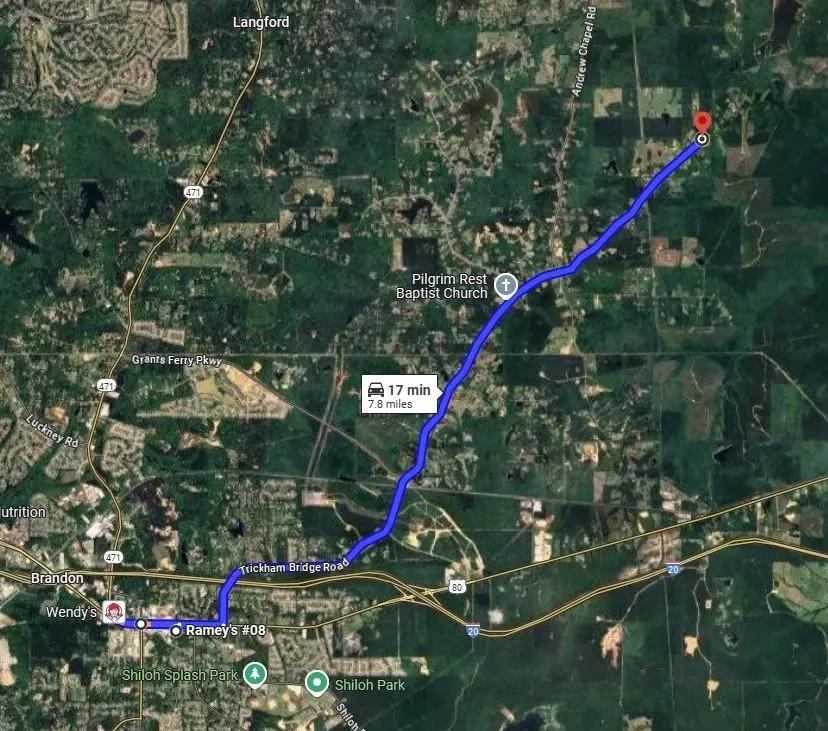Open the Shiloh Park marker
The height and width of the screenshot is (731, 828).
pos(317,684)
